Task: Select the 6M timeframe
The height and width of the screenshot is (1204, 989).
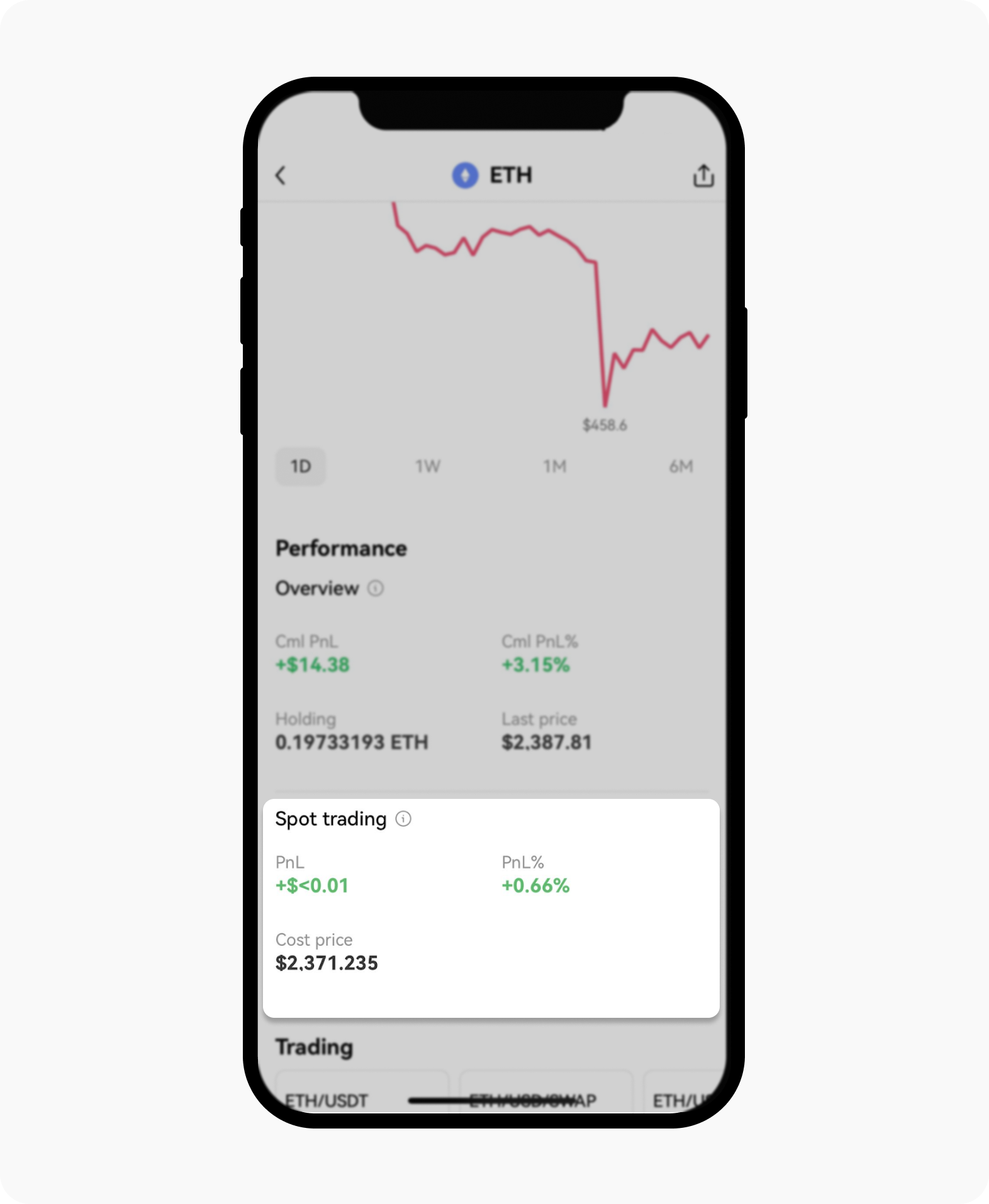Action: point(682,467)
